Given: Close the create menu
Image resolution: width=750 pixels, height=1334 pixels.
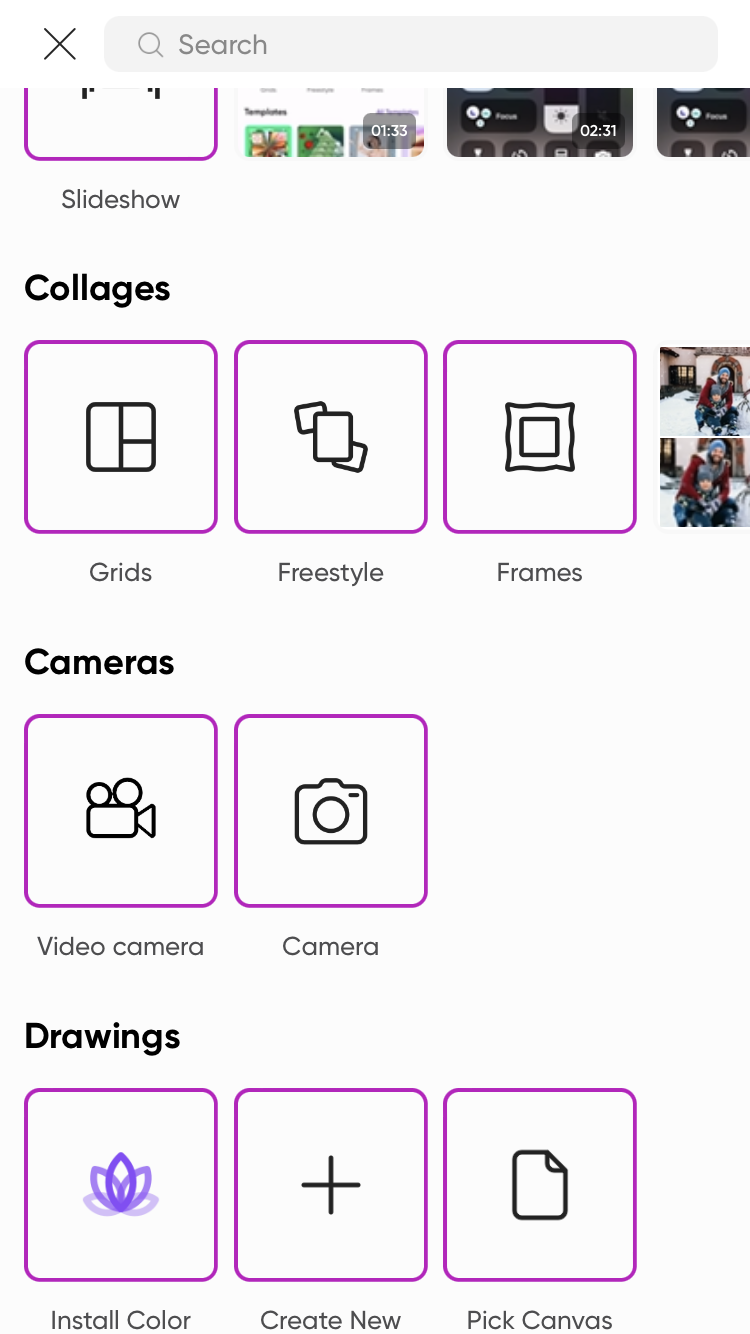Looking at the screenshot, I should pos(60,44).
